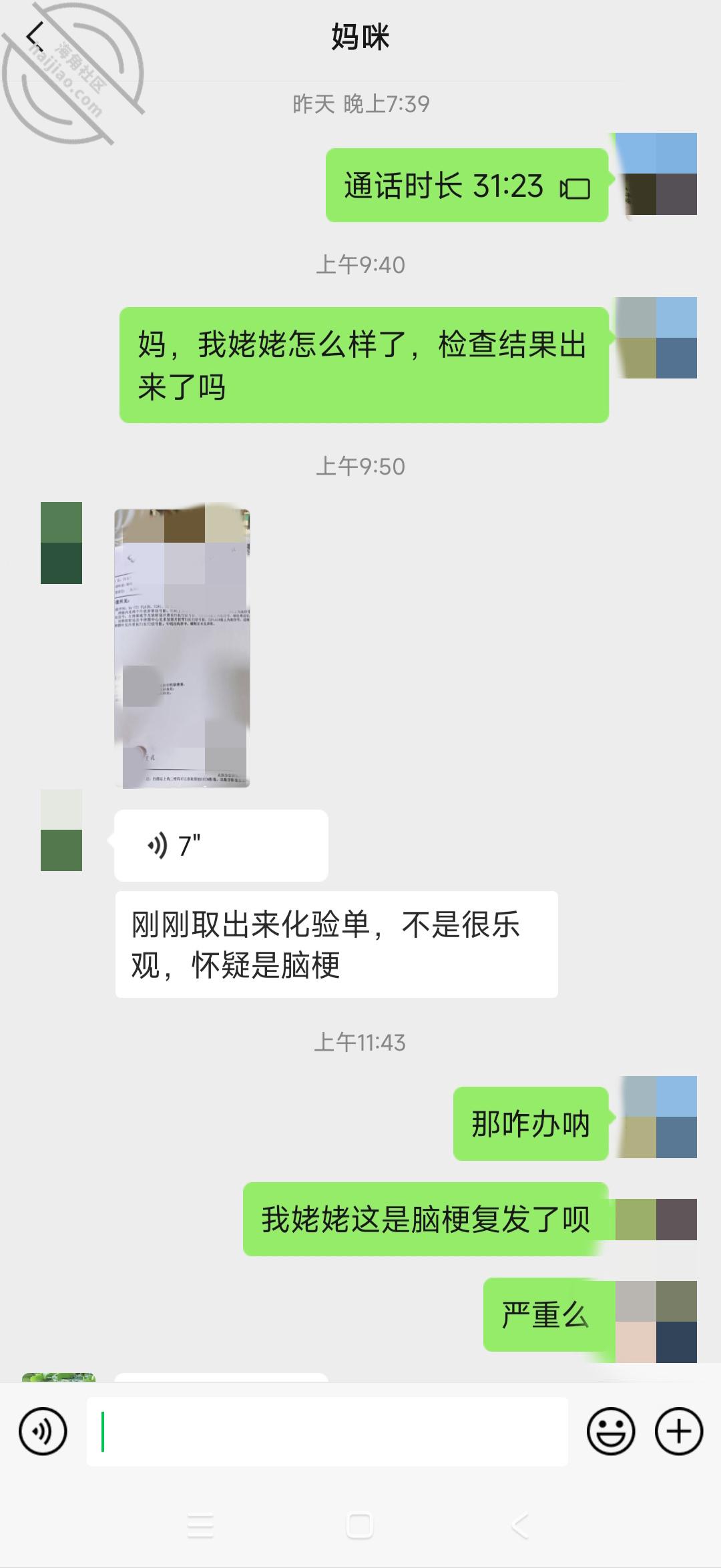Play the 7-second voice message
Screen dimensions: 721x1568
point(221,846)
